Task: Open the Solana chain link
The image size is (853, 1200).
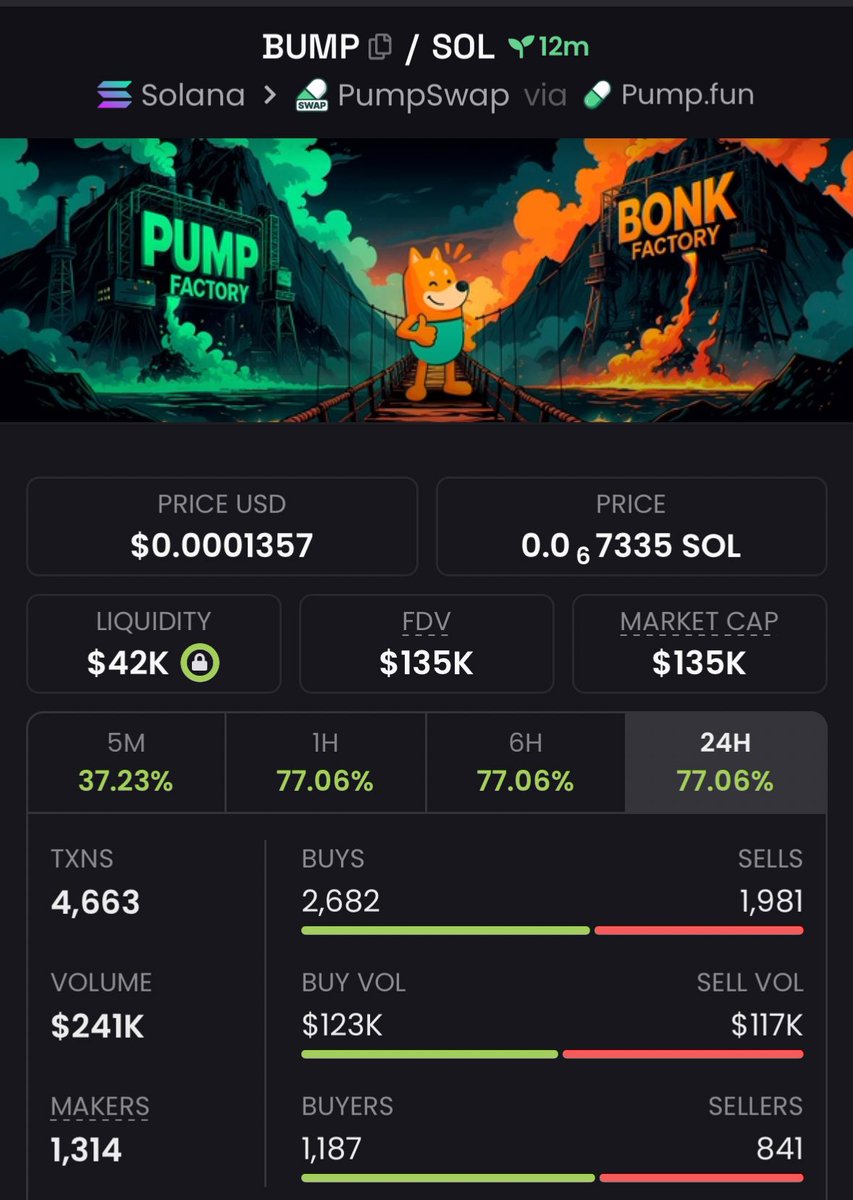Action: (171, 96)
